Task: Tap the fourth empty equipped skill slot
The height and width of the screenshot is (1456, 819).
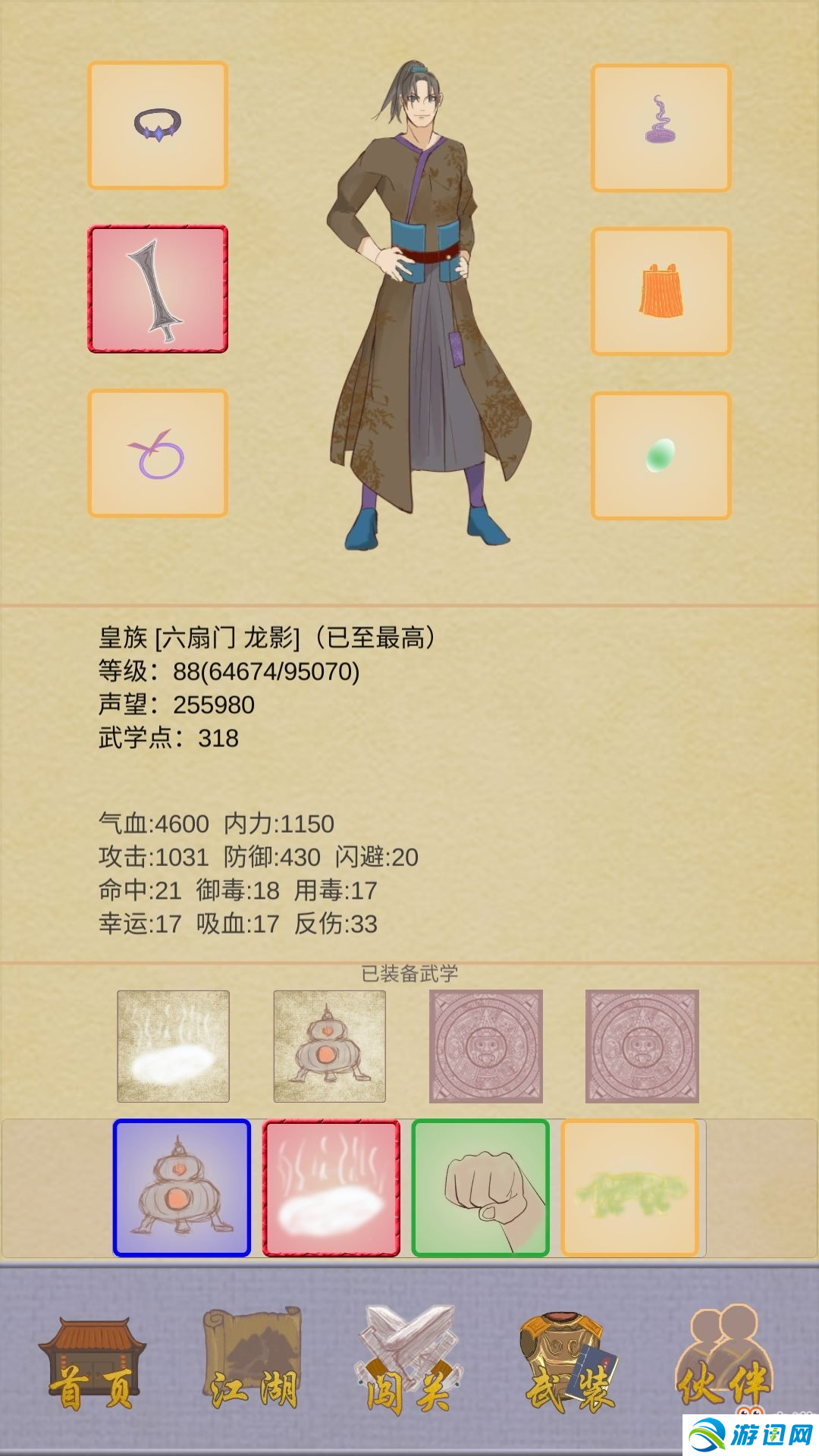Action: 642,1046
